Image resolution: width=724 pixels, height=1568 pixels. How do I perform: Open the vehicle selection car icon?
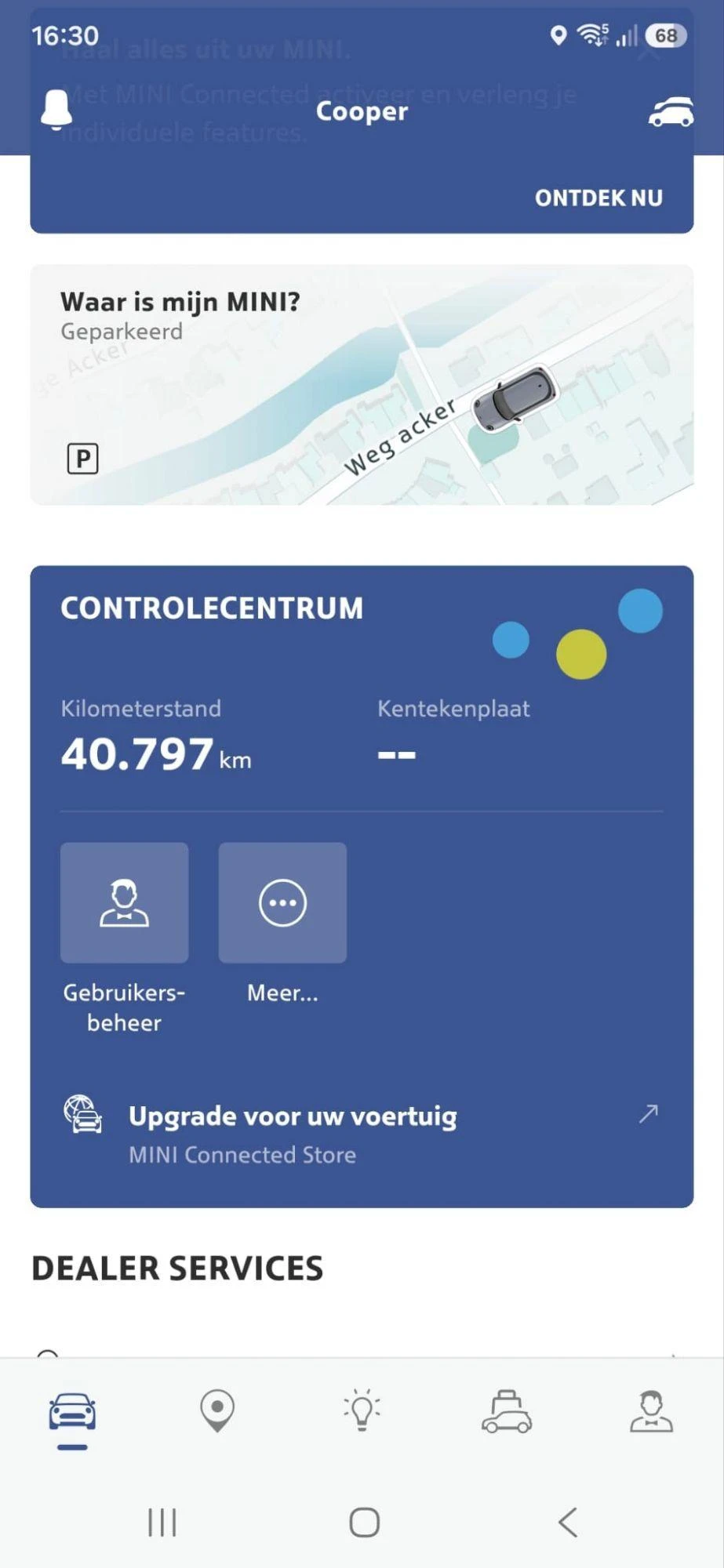tap(671, 112)
